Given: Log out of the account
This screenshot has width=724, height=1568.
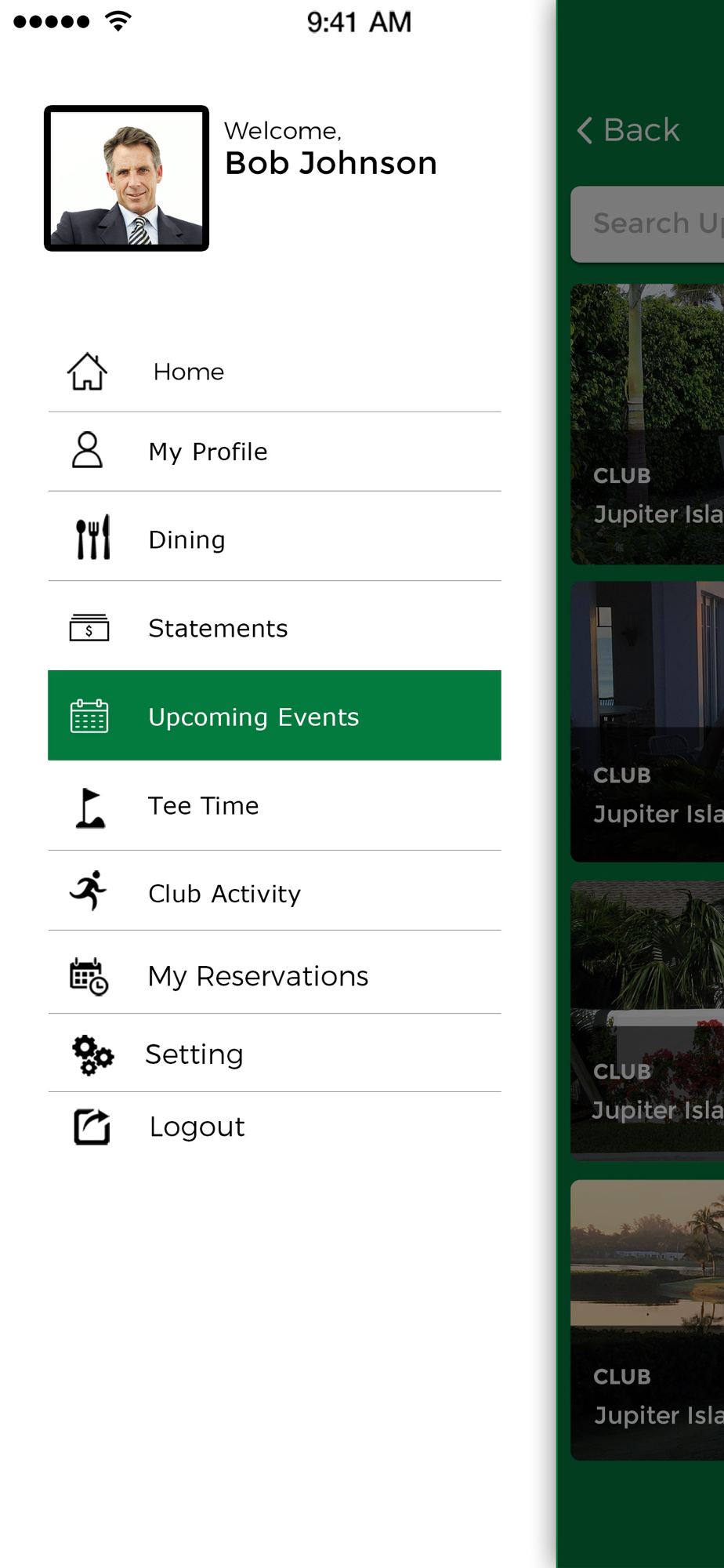Looking at the screenshot, I should coord(274,1127).
